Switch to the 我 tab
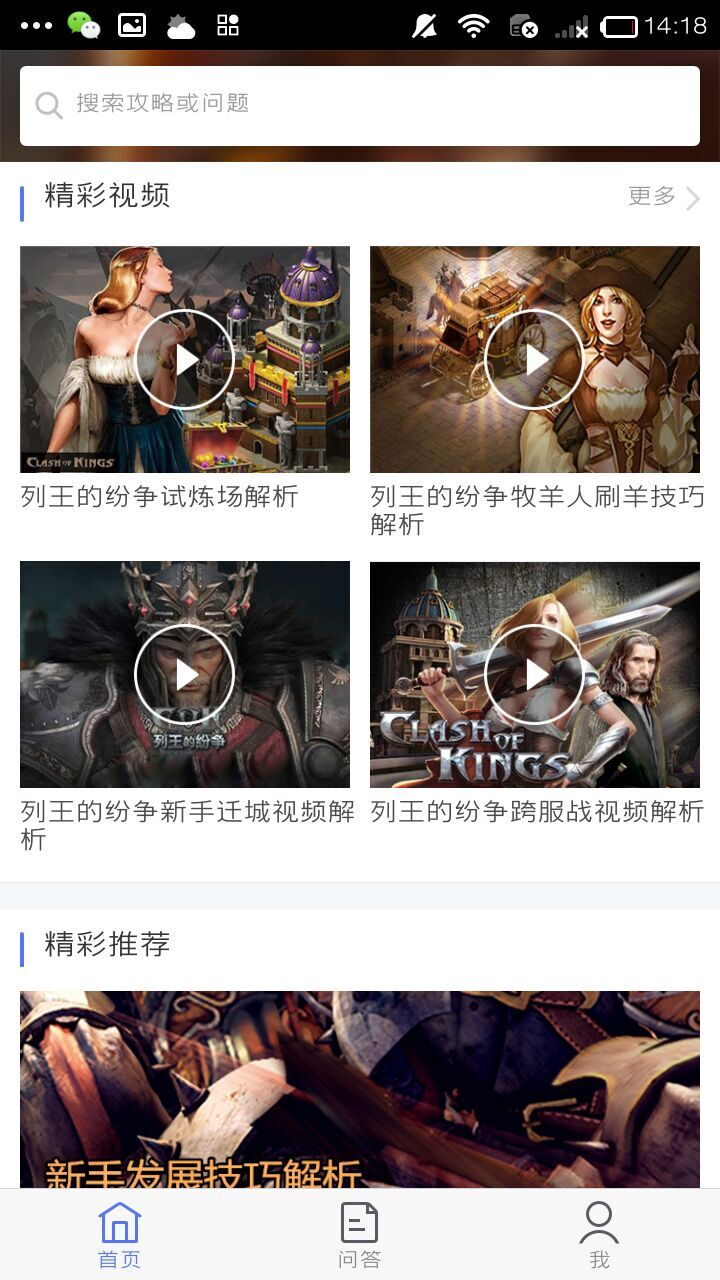 click(x=599, y=1234)
